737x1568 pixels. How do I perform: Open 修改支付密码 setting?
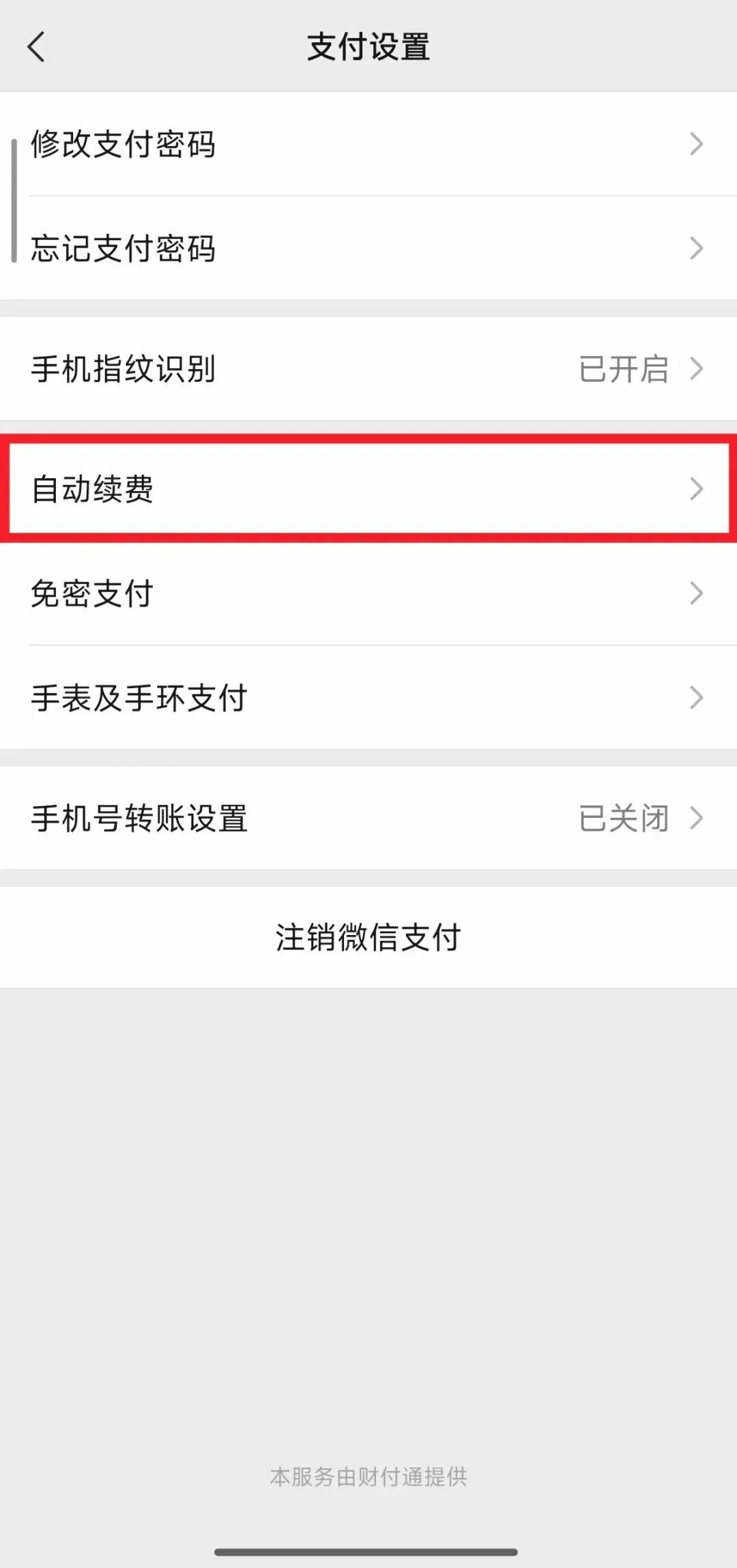369,144
